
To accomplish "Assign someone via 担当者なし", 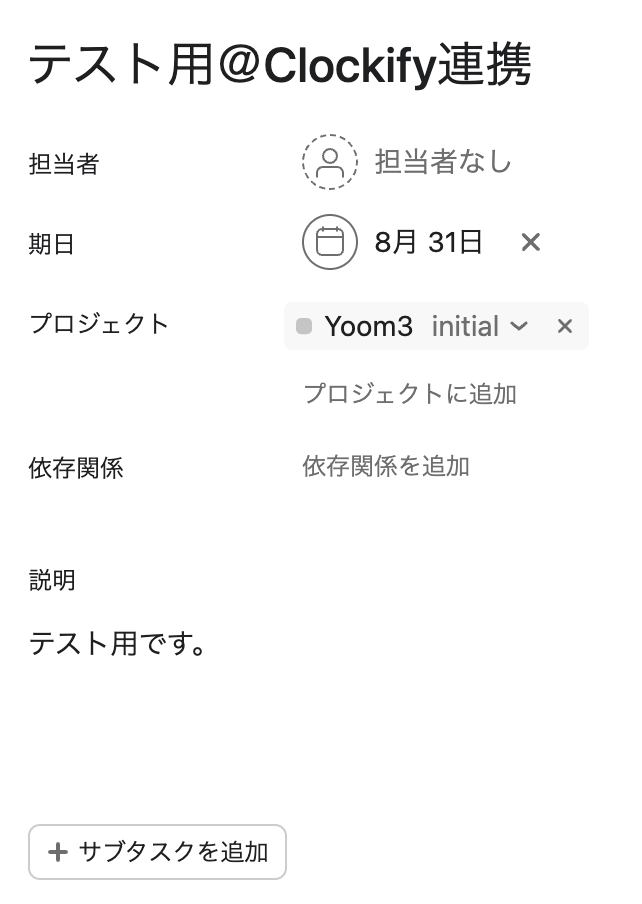I will click(x=408, y=162).
